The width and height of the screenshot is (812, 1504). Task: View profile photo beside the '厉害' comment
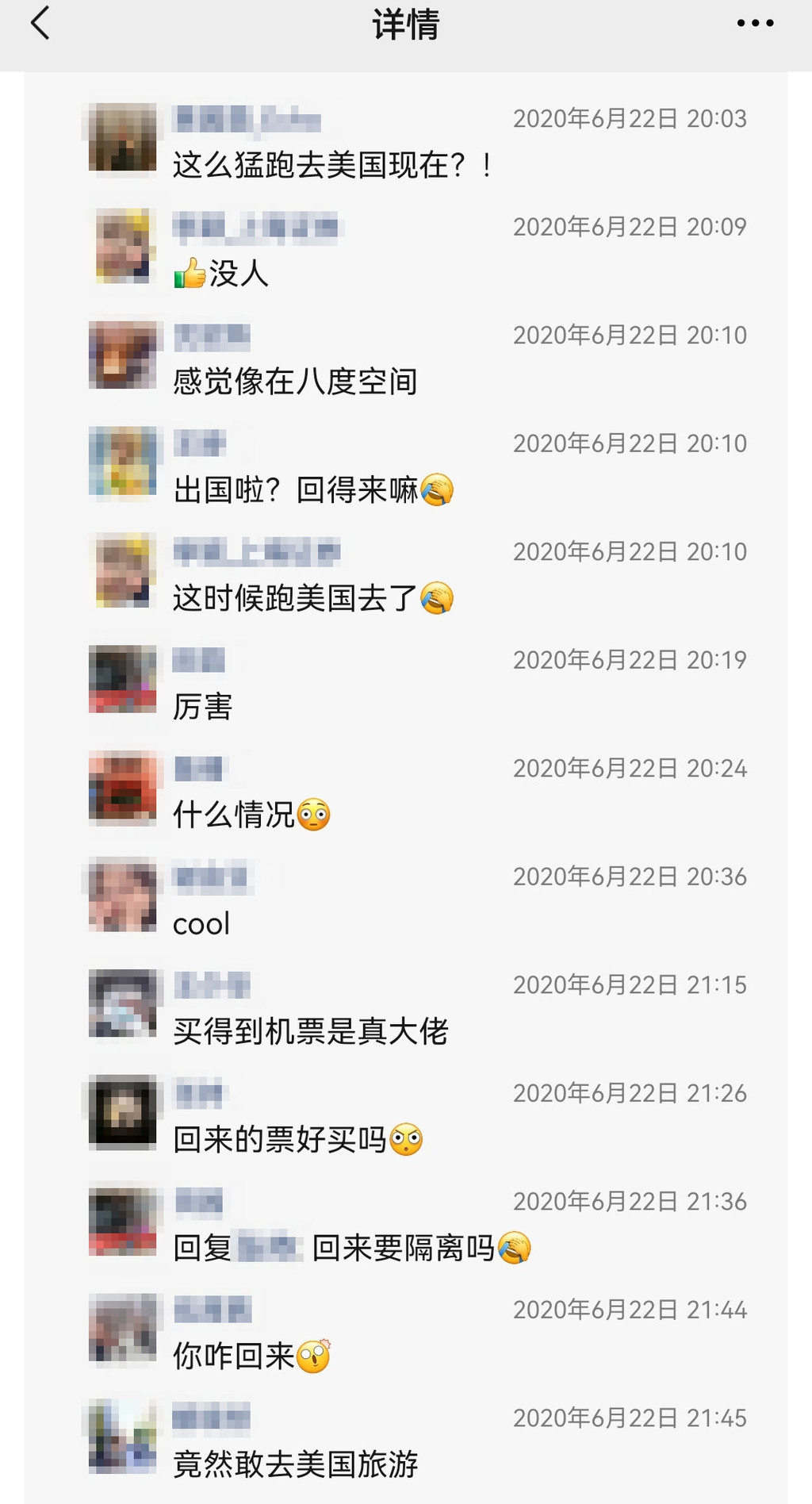123,680
